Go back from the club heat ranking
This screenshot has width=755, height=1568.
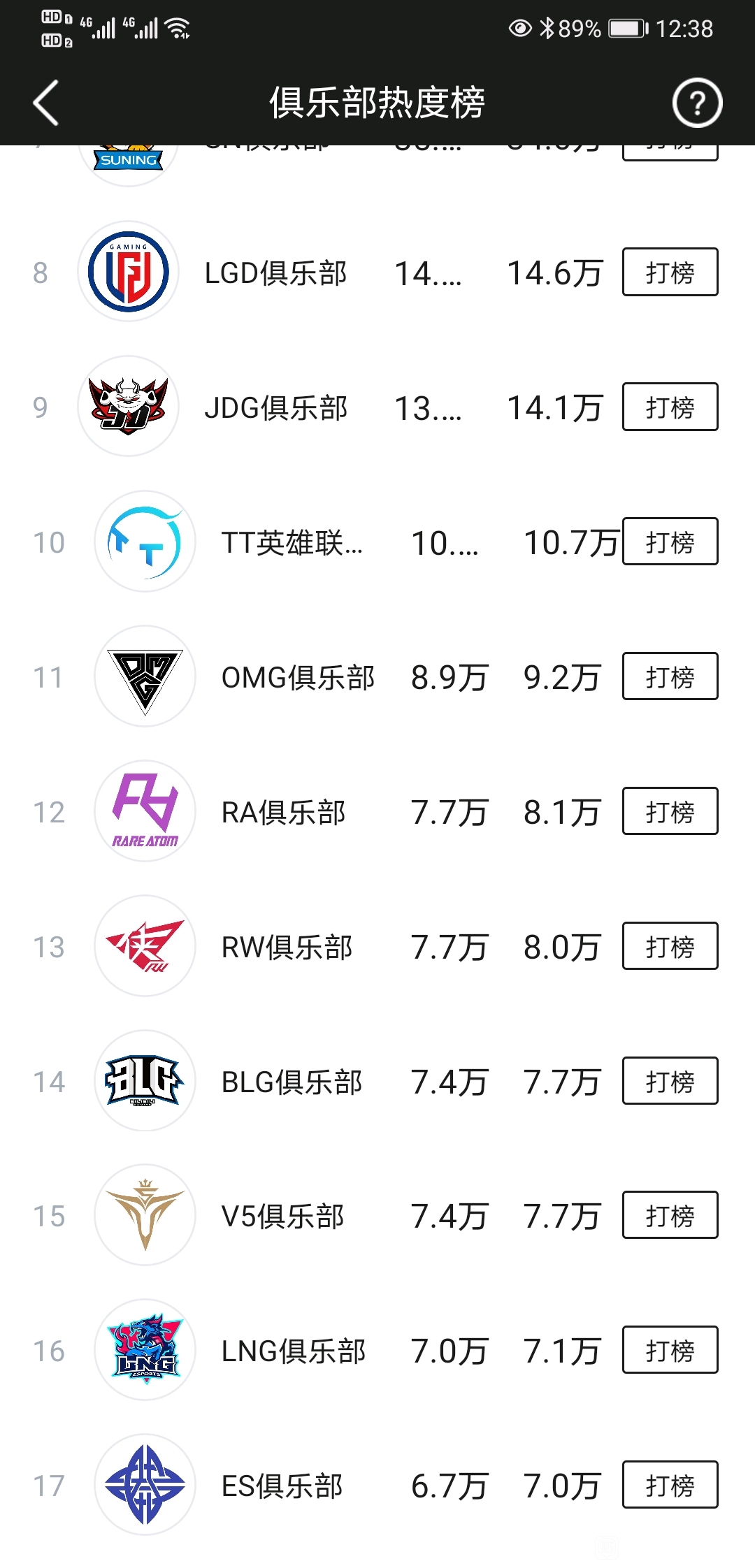[46, 103]
